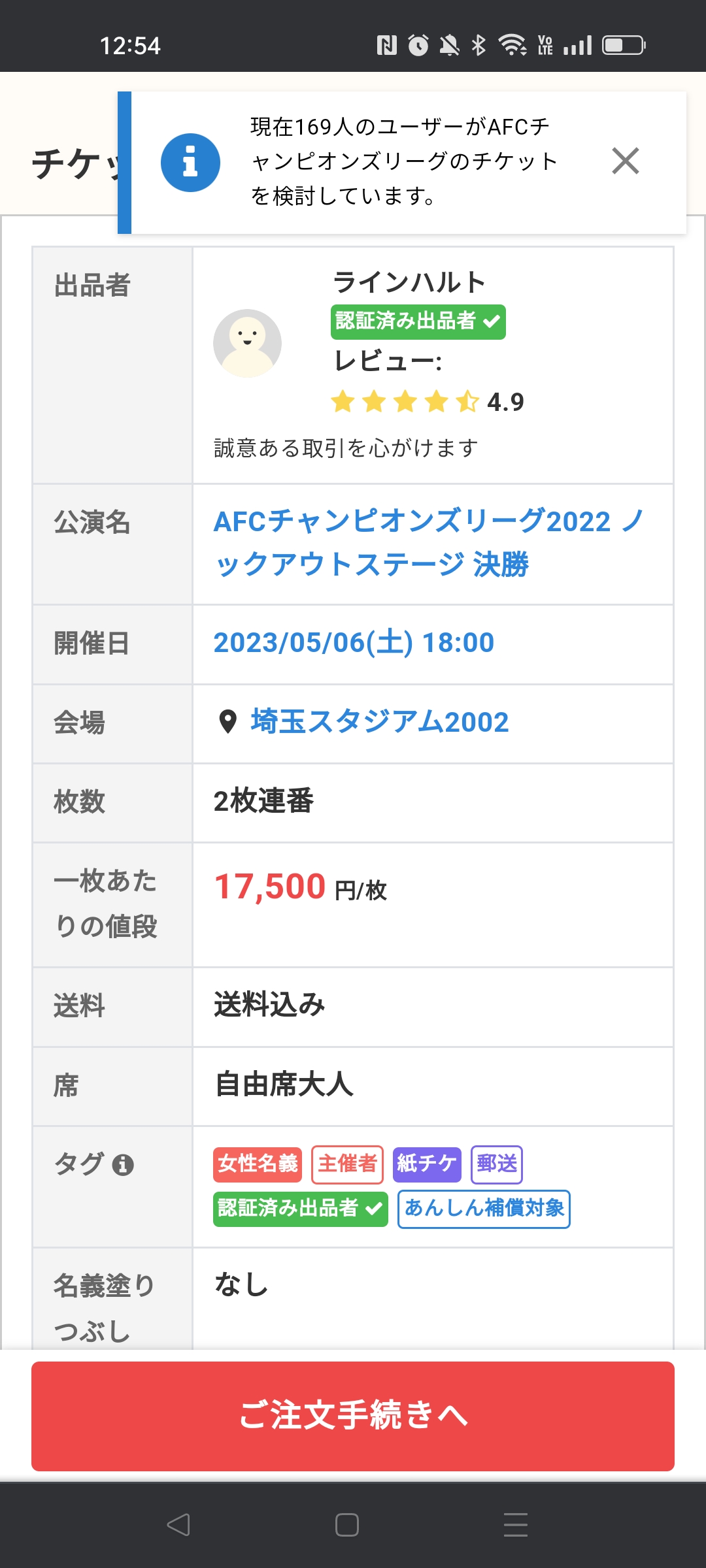Tap the 2023/05/06(土) 18:00 date link

click(354, 643)
